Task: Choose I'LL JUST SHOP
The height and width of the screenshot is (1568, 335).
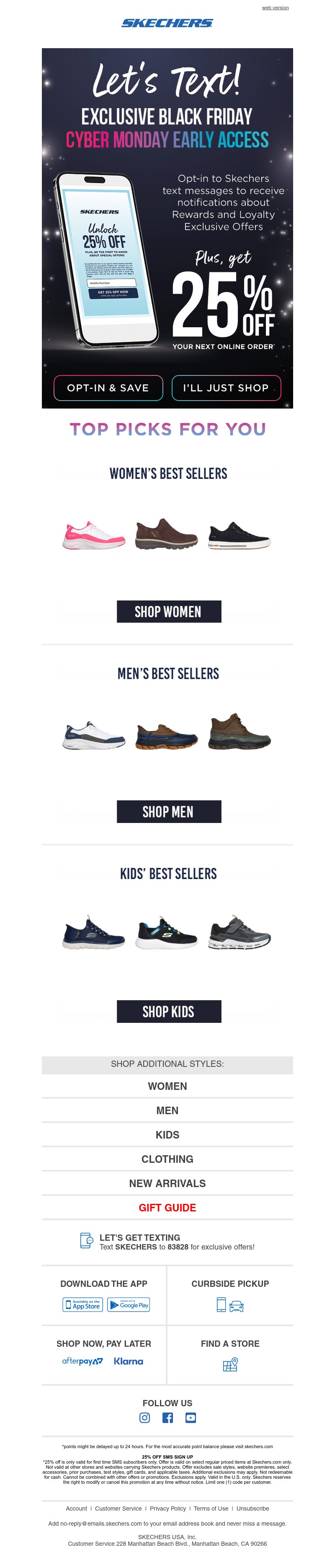Action: (226, 388)
